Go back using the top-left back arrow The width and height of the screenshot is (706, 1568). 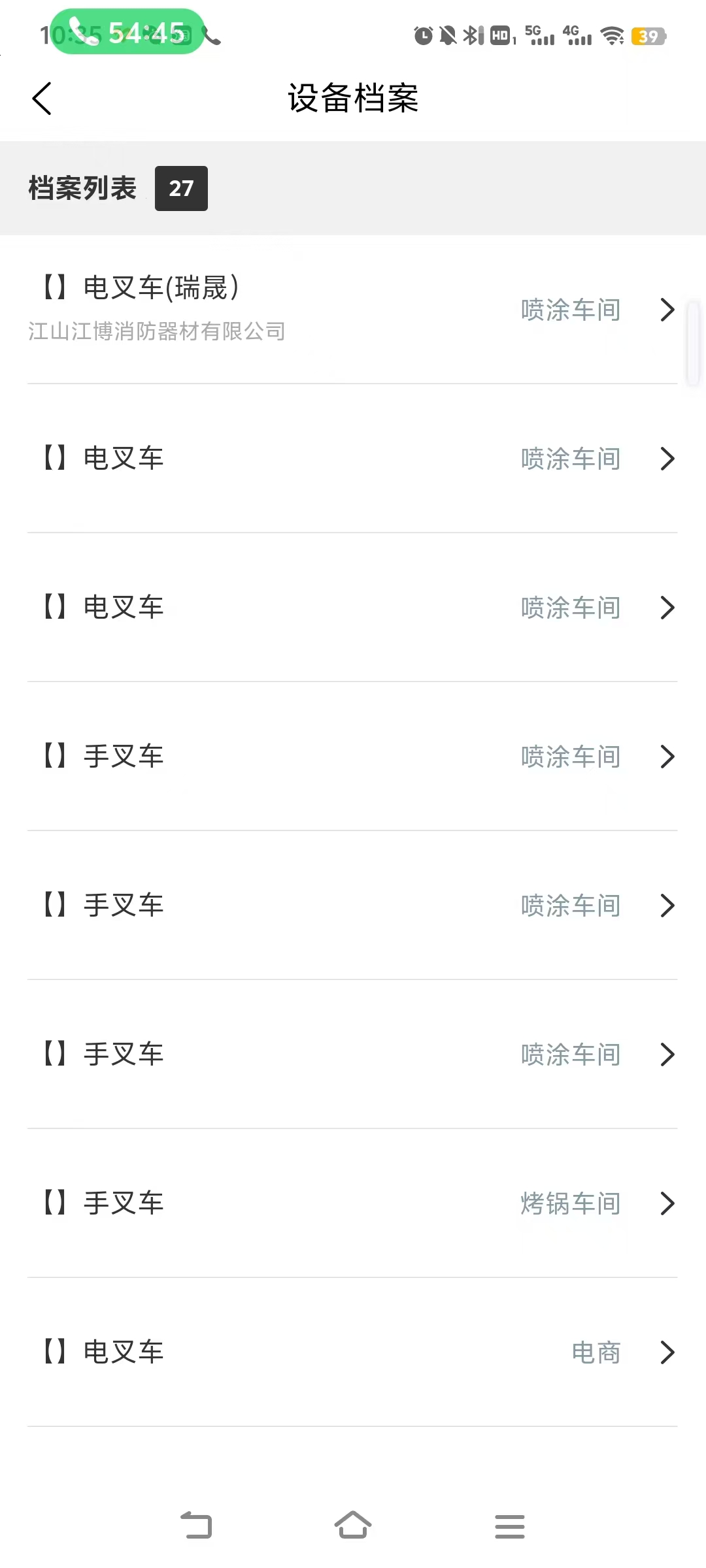(x=42, y=98)
